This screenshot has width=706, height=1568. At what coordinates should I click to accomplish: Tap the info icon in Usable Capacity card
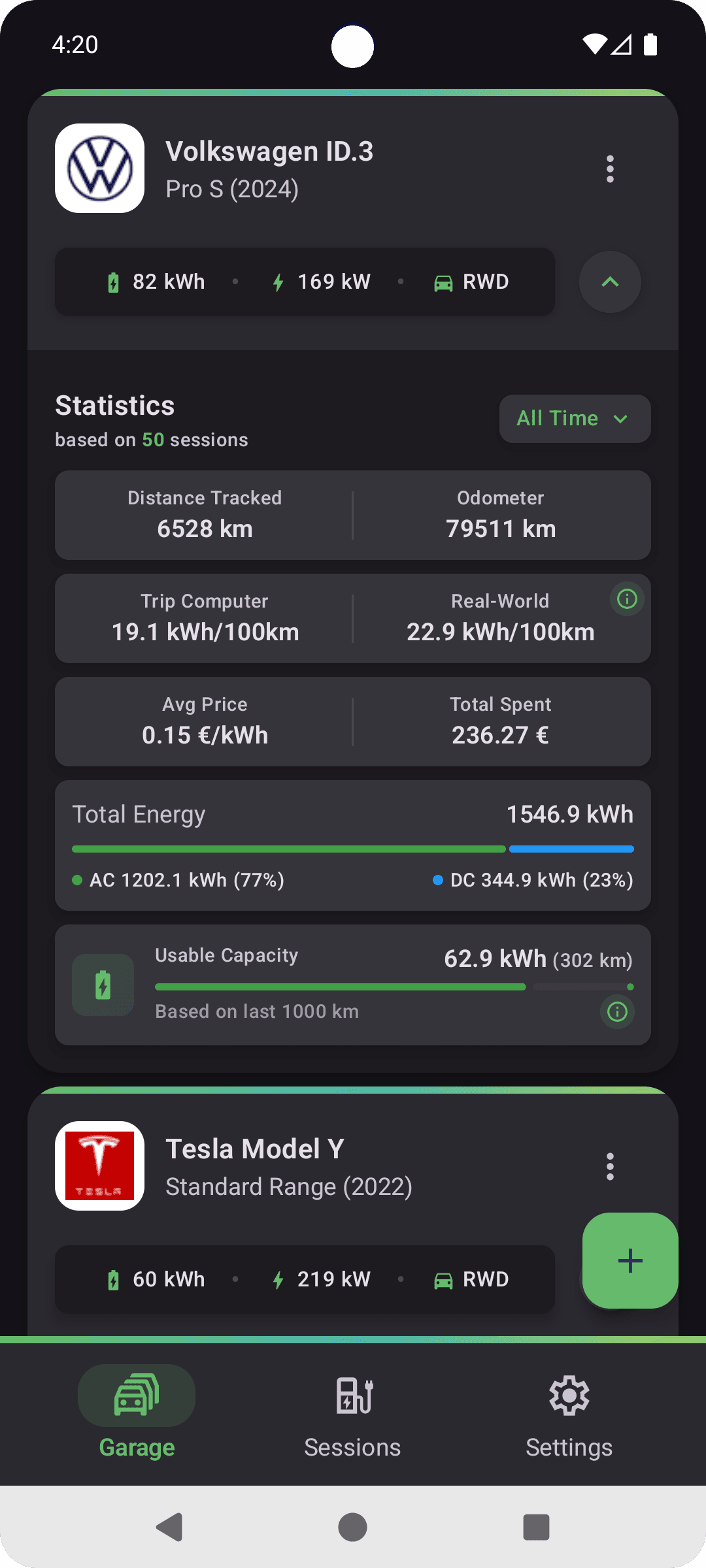616,1011
